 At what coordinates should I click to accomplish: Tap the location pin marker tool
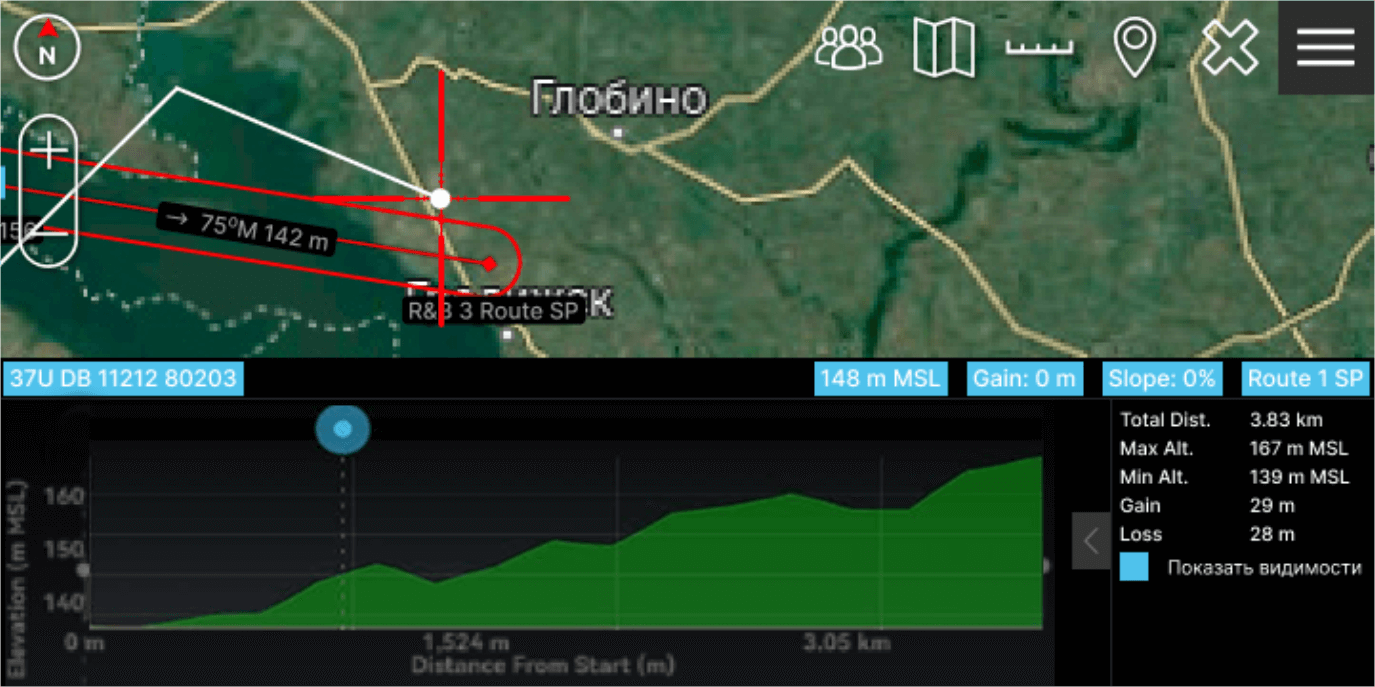coord(1135,47)
